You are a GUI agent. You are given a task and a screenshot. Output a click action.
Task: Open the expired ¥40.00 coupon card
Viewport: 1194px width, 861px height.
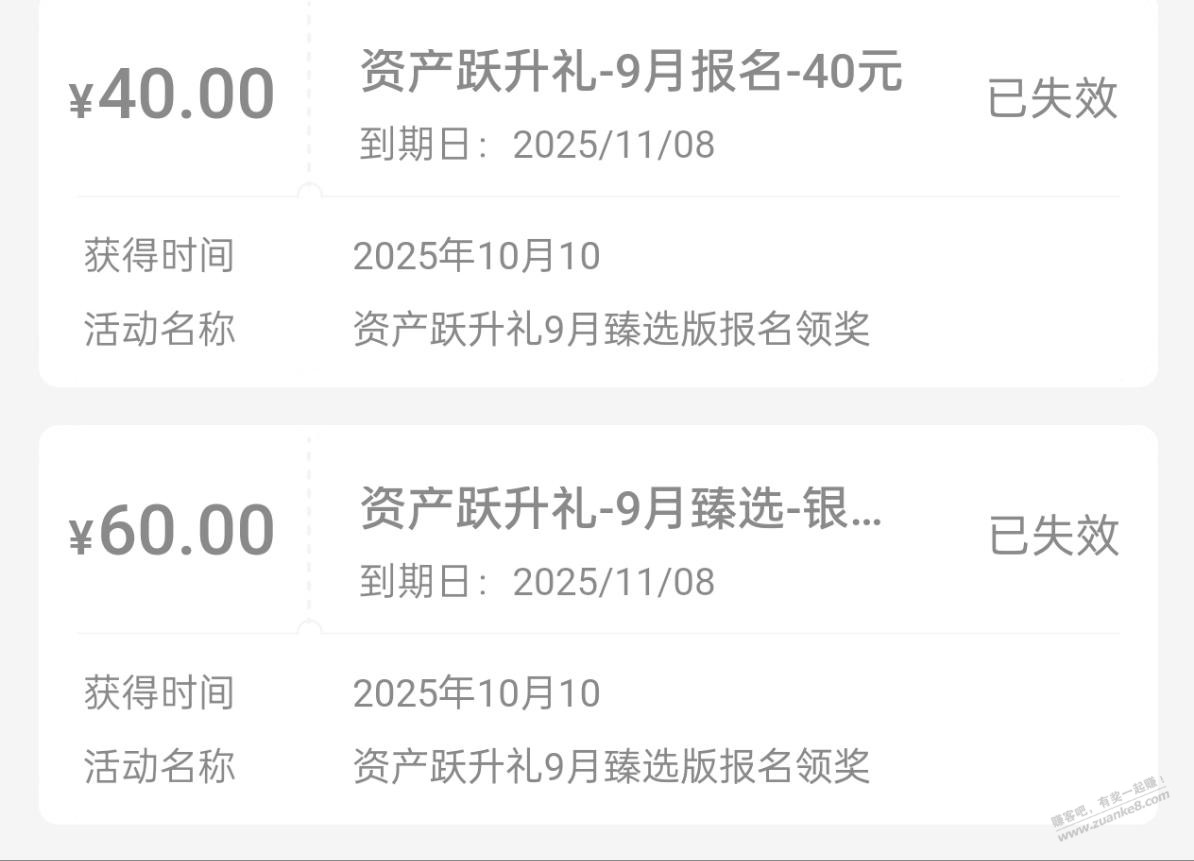(x=630, y=100)
